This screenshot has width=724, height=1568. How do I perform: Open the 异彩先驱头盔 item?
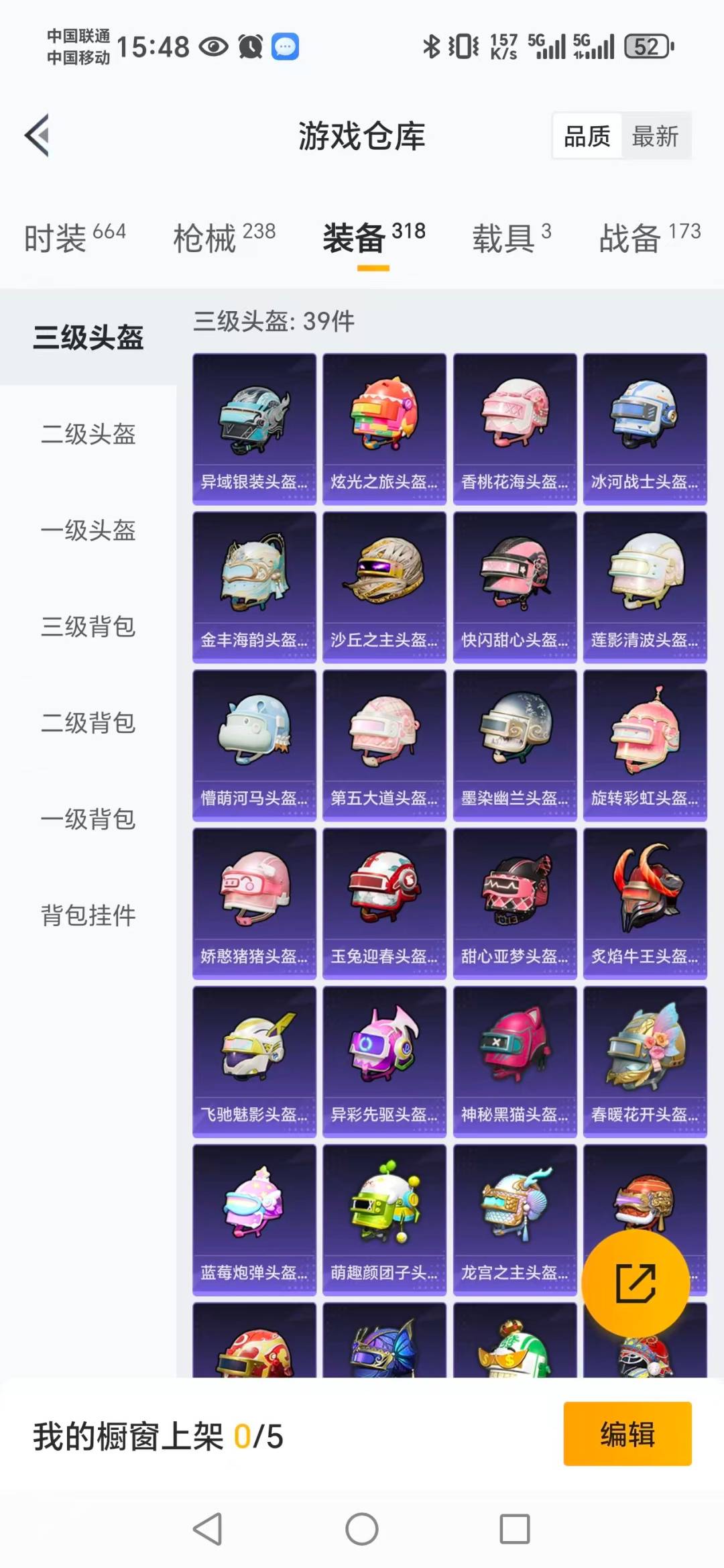(x=384, y=1062)
